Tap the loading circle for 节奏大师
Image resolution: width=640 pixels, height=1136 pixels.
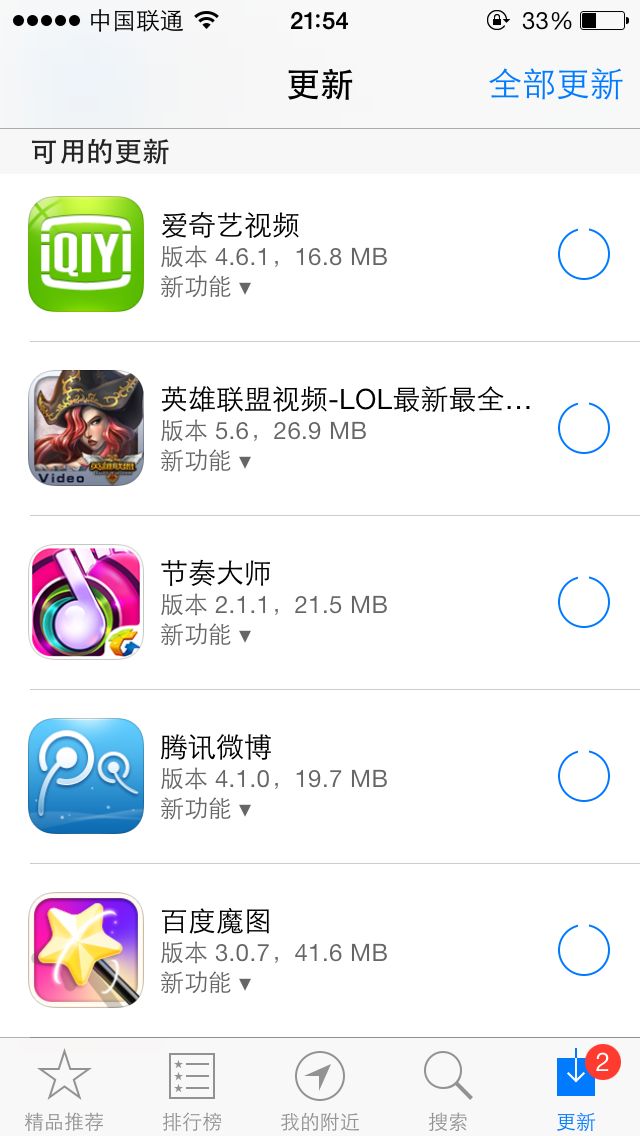tap(583, 602)
